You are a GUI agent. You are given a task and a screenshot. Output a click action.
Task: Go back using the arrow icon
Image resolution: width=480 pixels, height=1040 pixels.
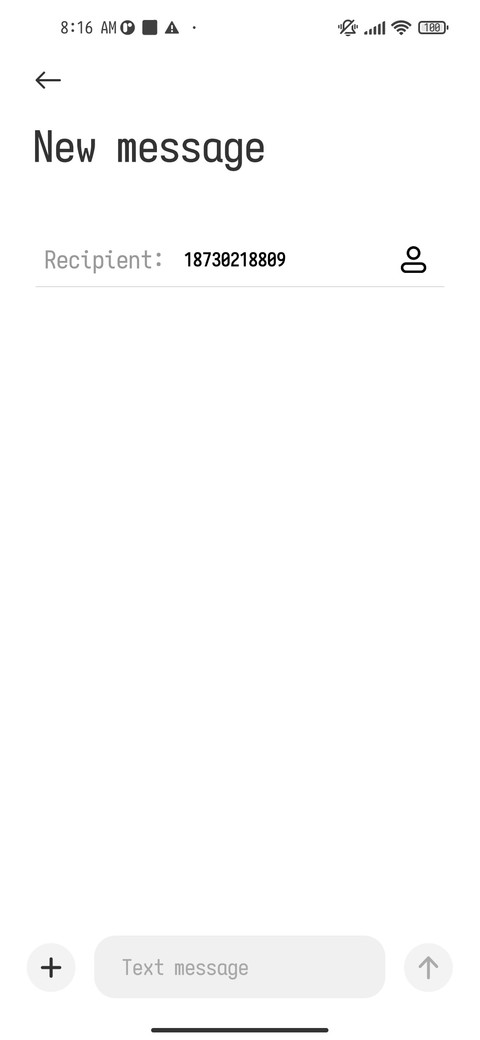pyautogui.click(x=48, y=80)
